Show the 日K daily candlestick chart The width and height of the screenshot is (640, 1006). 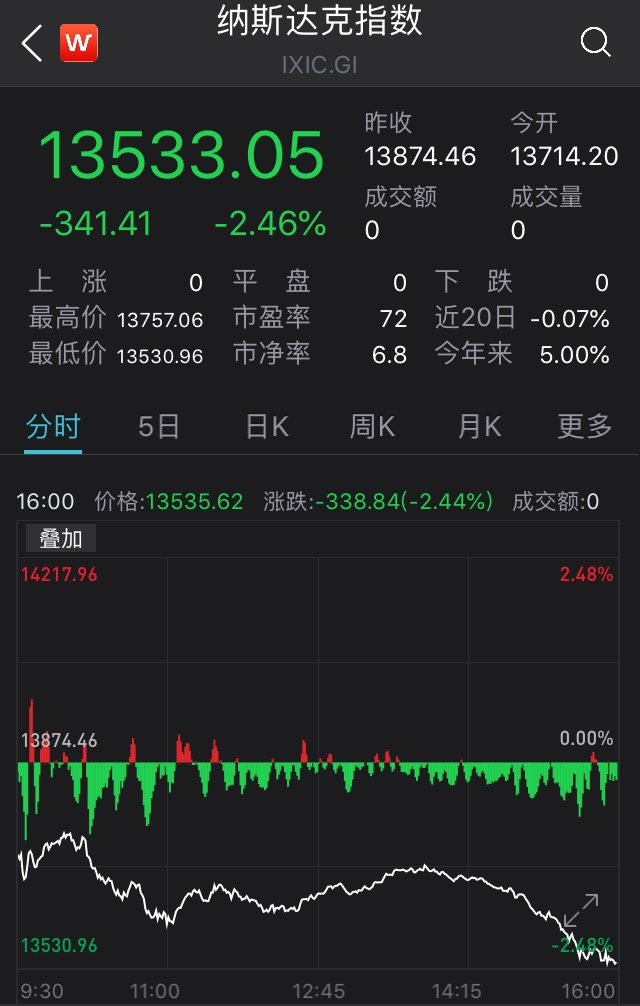tap(267, 427)
